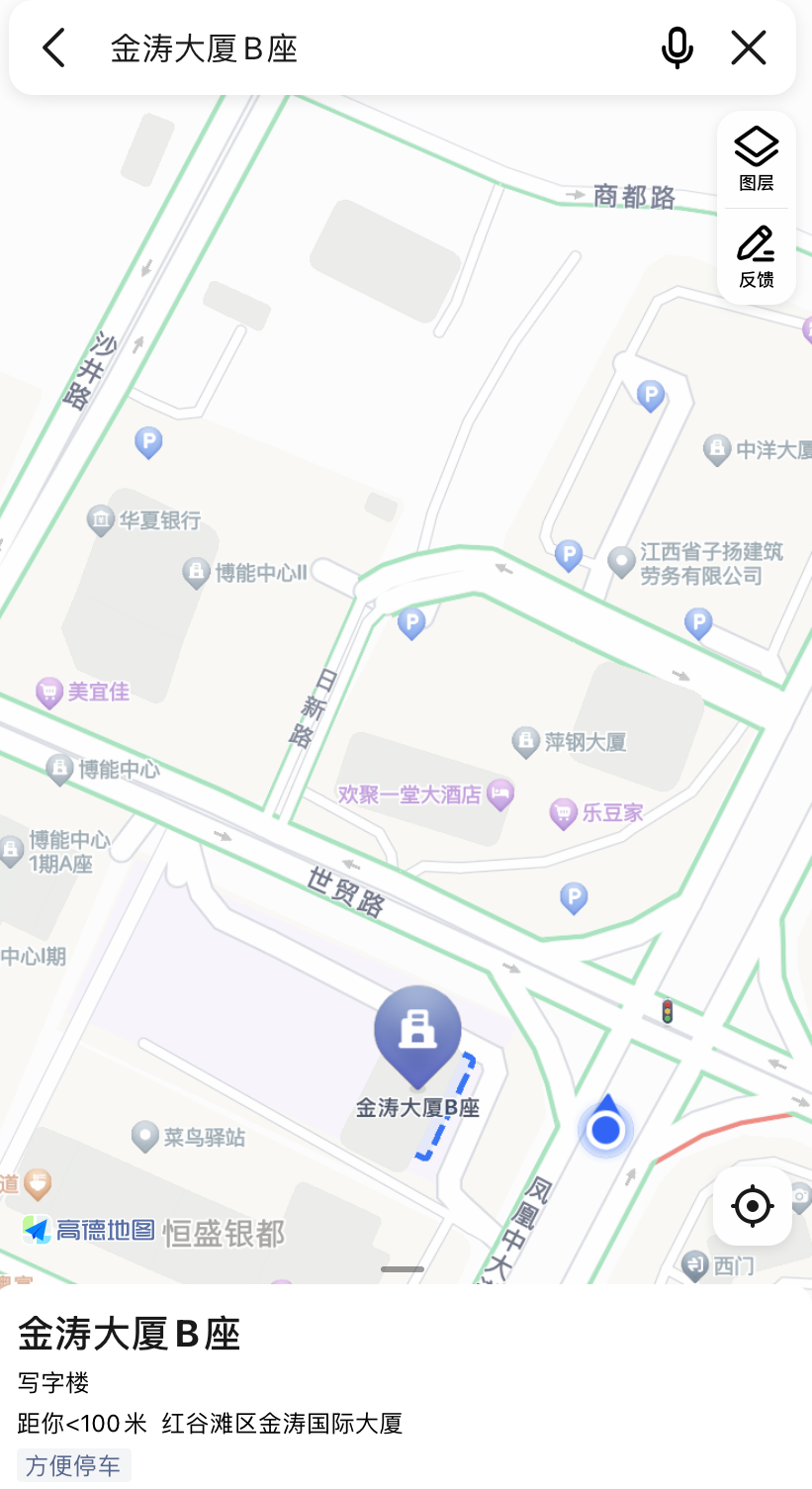Clear the search with the X button
Screen dimensions: 812x1489
tap(749, 47)
